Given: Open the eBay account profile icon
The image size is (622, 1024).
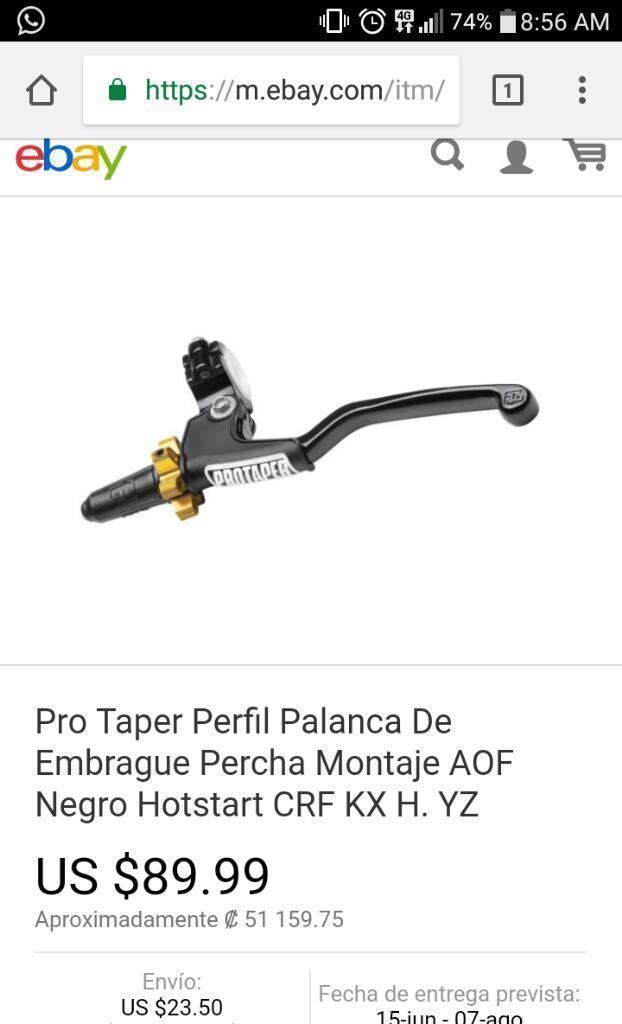Looking at the screenshot, I should [516, 158].
